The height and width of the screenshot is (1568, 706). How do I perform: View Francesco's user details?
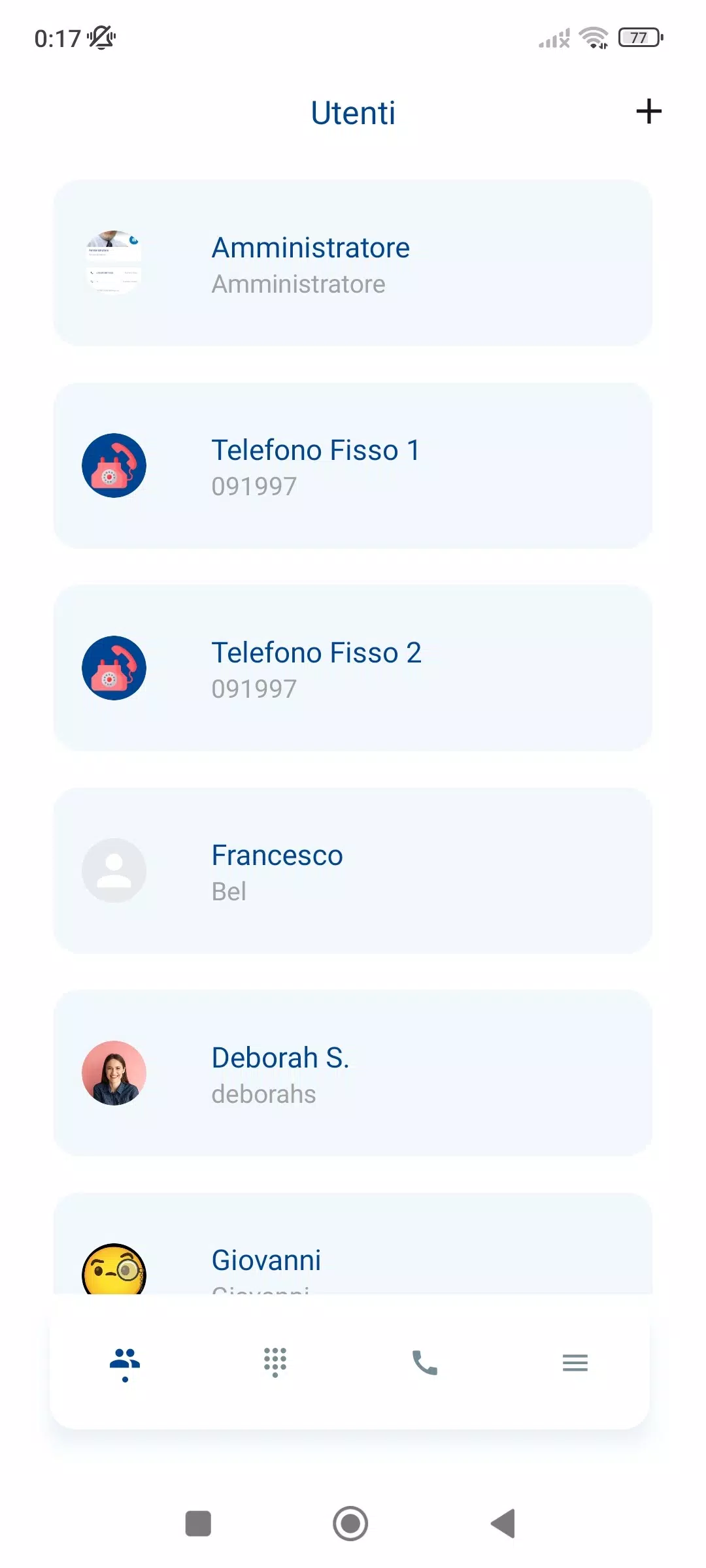(x=353, y=870)
